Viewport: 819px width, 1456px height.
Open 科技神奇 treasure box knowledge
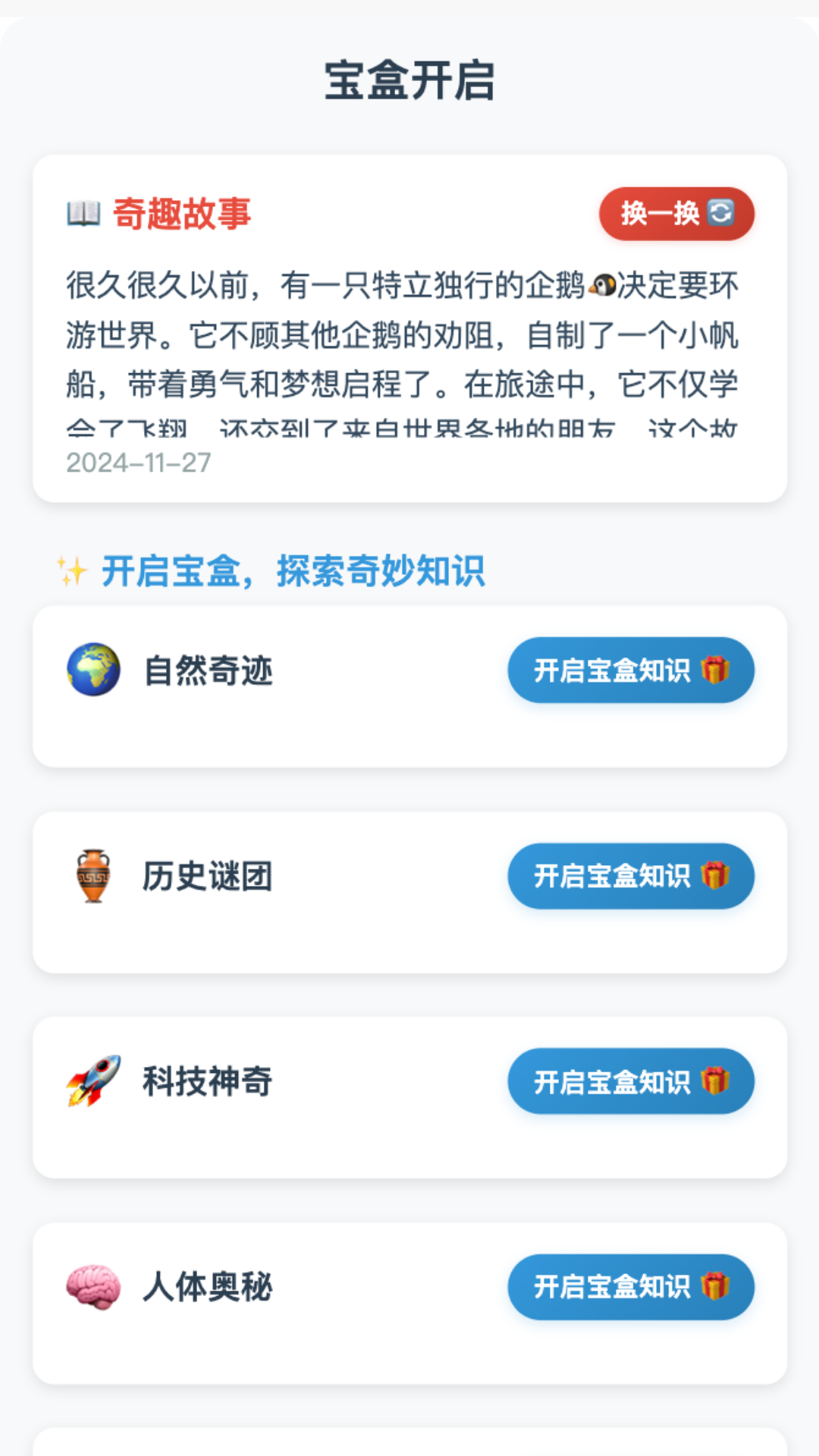click(x=630, y=1081)
